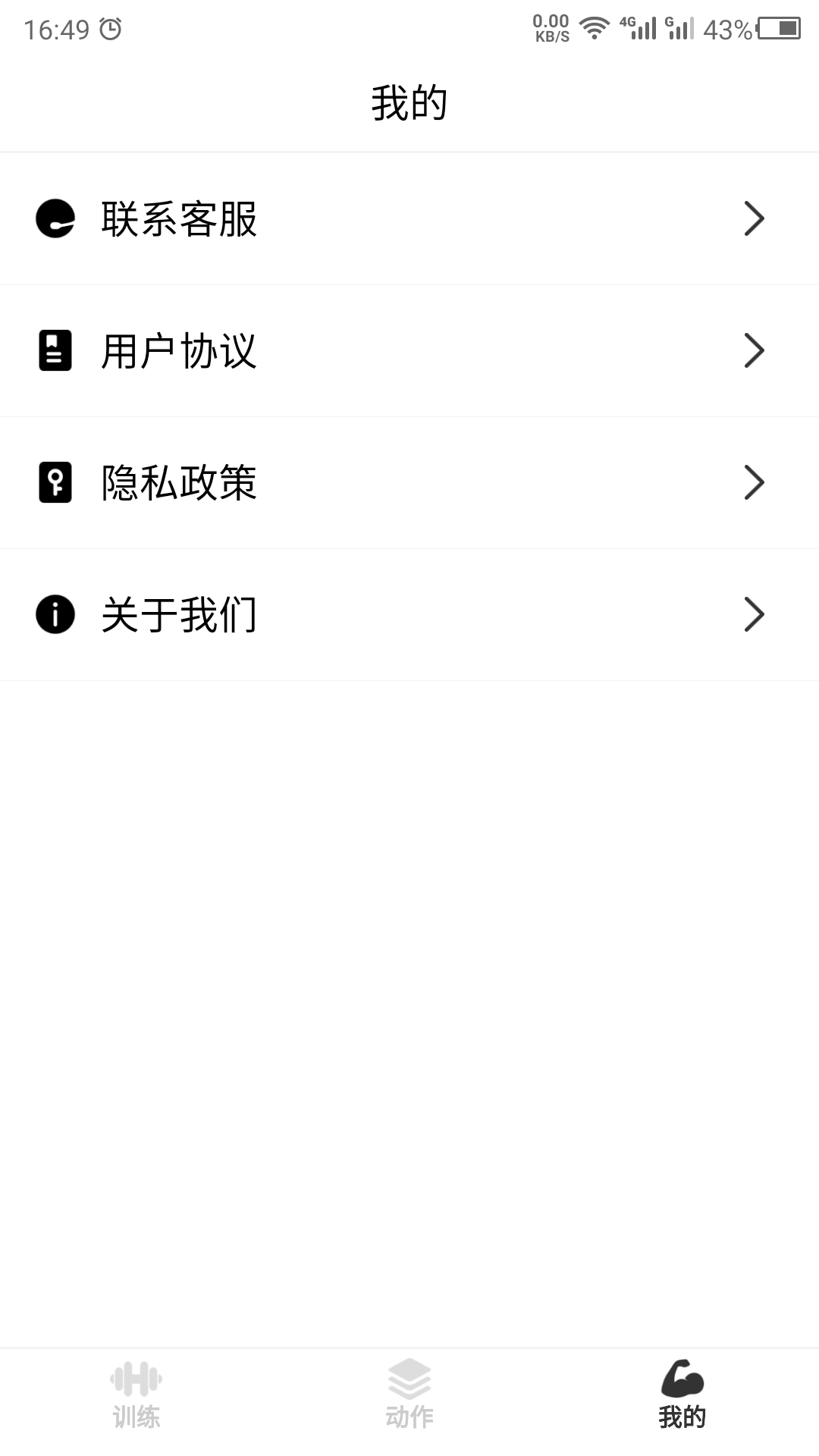
Task: Open 联系客服 via its chevron arrow
Action: pos(754,219)
